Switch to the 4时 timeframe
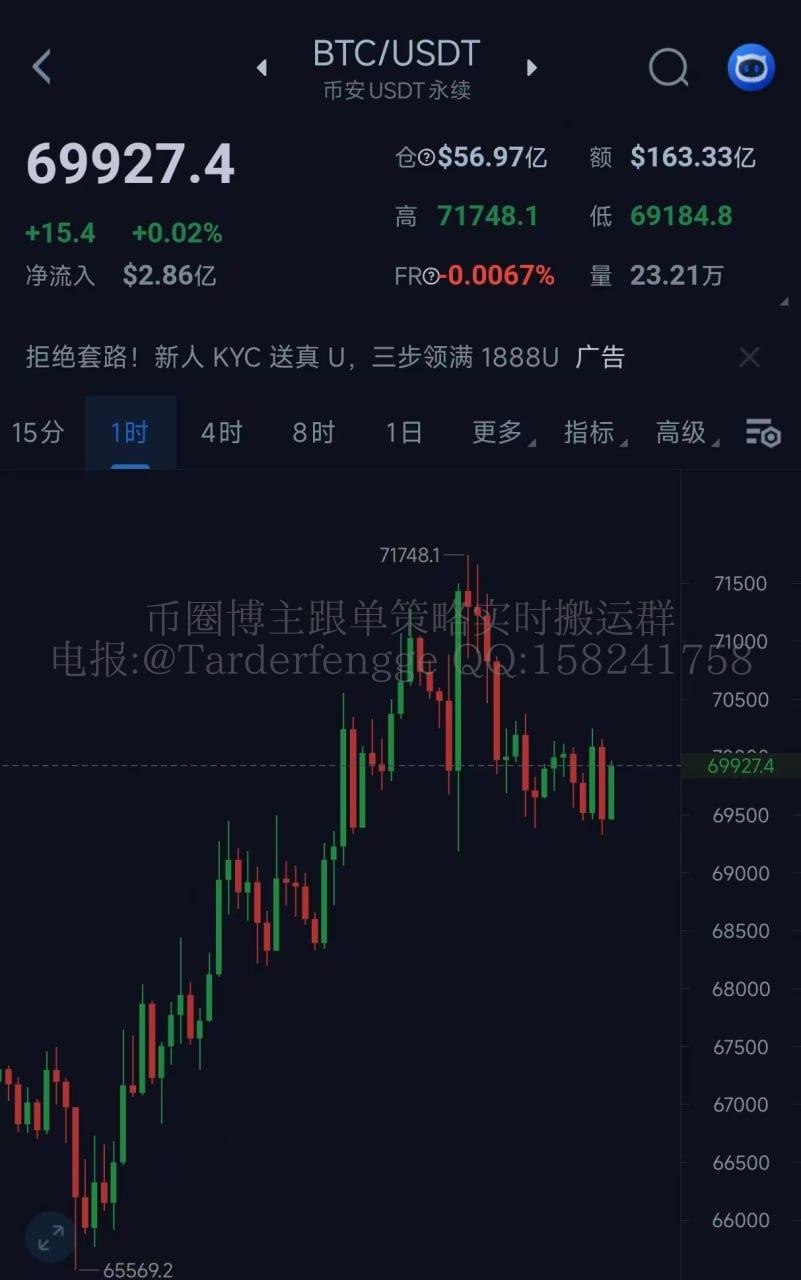801x1280 pixels. (221, 433)
